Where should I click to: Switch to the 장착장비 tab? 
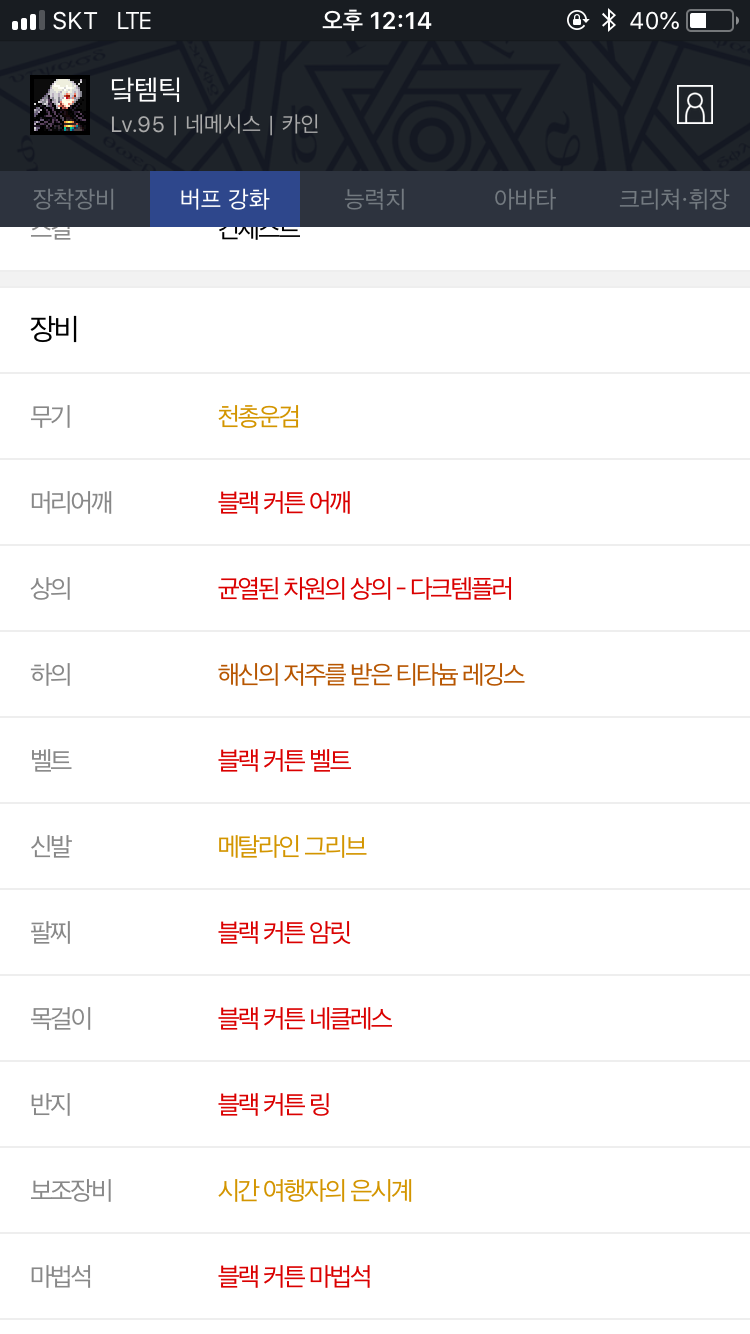74,199
